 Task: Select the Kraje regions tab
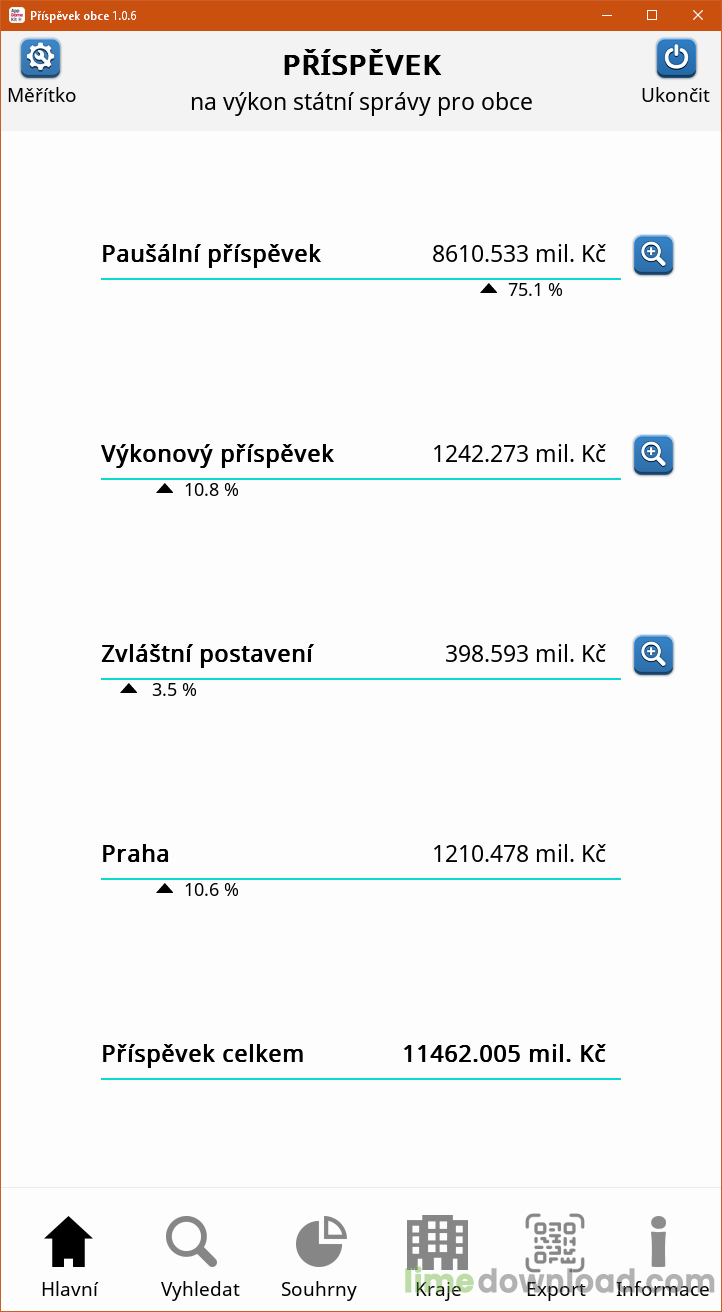click(x=438, y=1256)
